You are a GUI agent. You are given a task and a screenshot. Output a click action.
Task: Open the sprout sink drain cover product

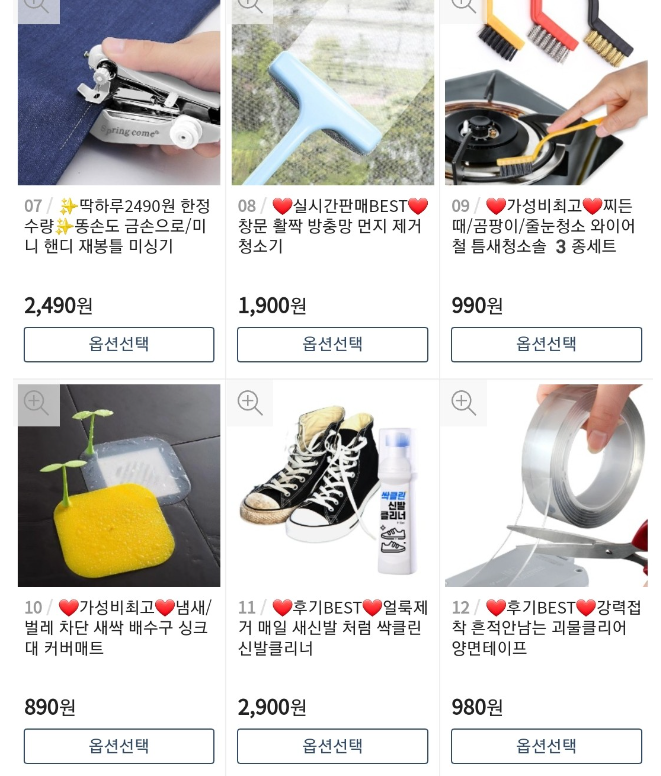click(119, 500)
